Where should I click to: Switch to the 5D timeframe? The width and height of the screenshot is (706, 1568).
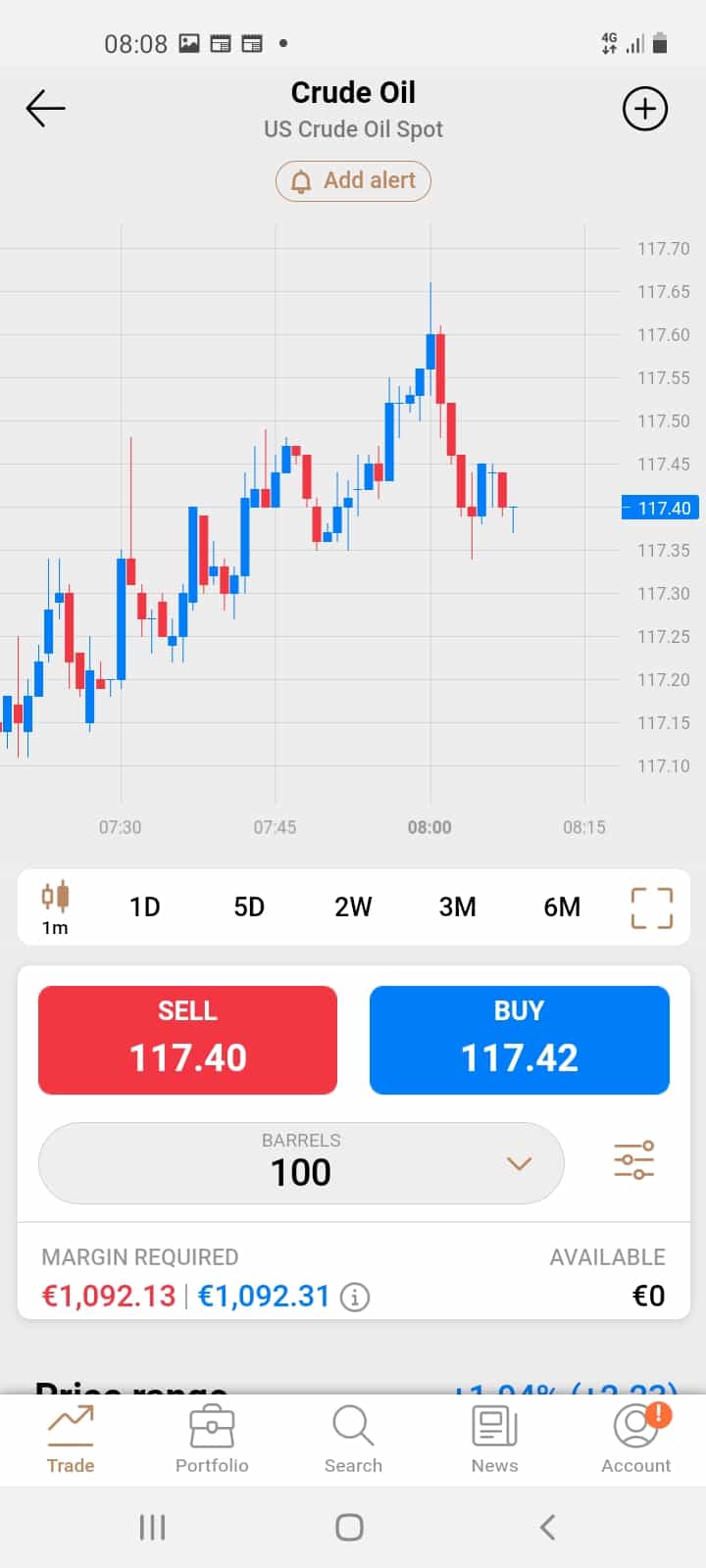tap(249, 906)
